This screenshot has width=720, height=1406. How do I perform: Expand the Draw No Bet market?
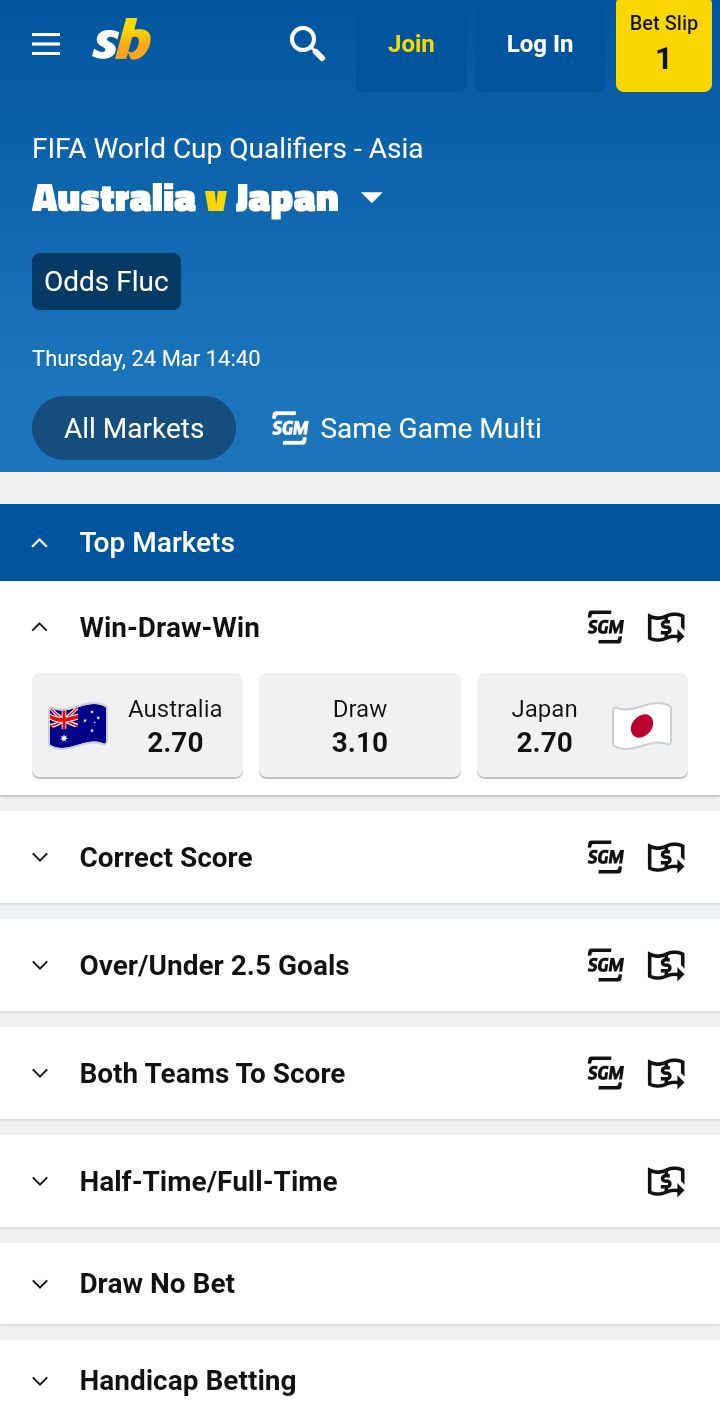(x=157, y=1283)
